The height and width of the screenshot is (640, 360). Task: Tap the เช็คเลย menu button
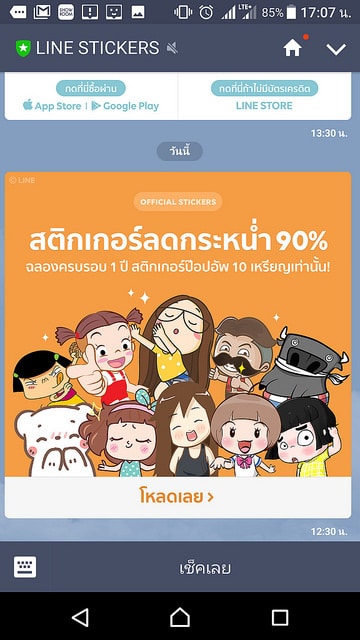click(x=205, y=568)
